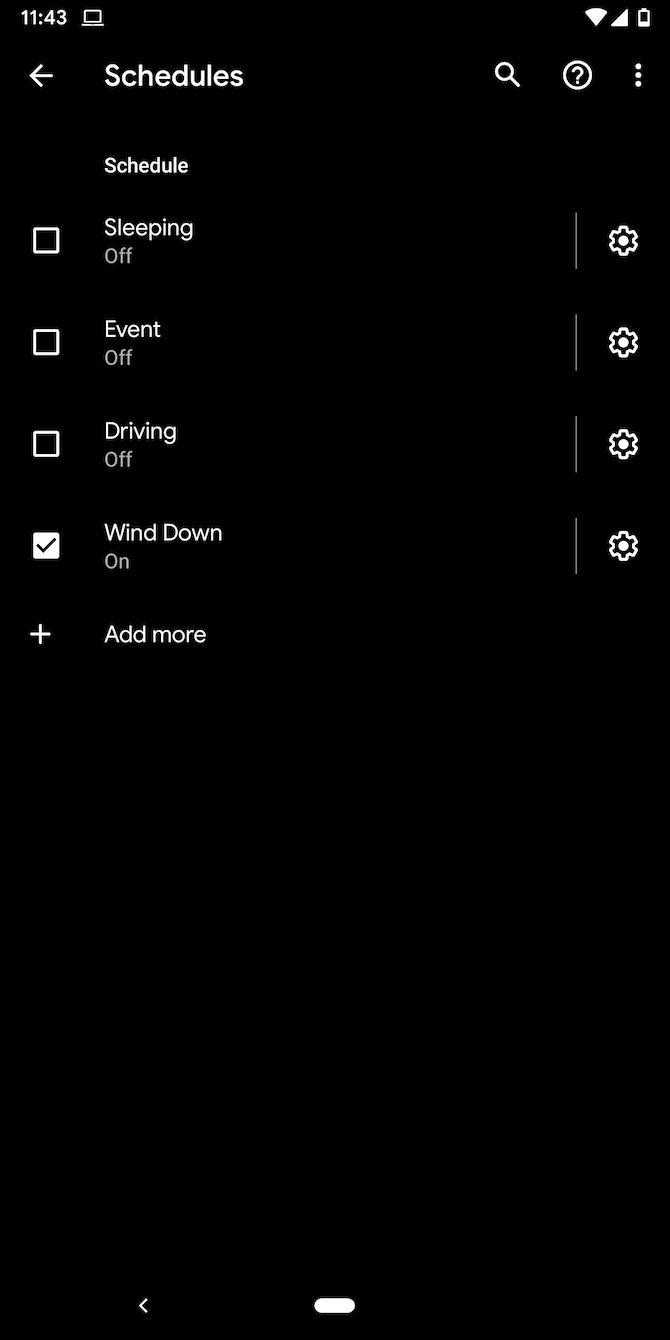670x1340 pixels.
Task: Open the Wind Down schedule row
Action: [x=300, y=546]
